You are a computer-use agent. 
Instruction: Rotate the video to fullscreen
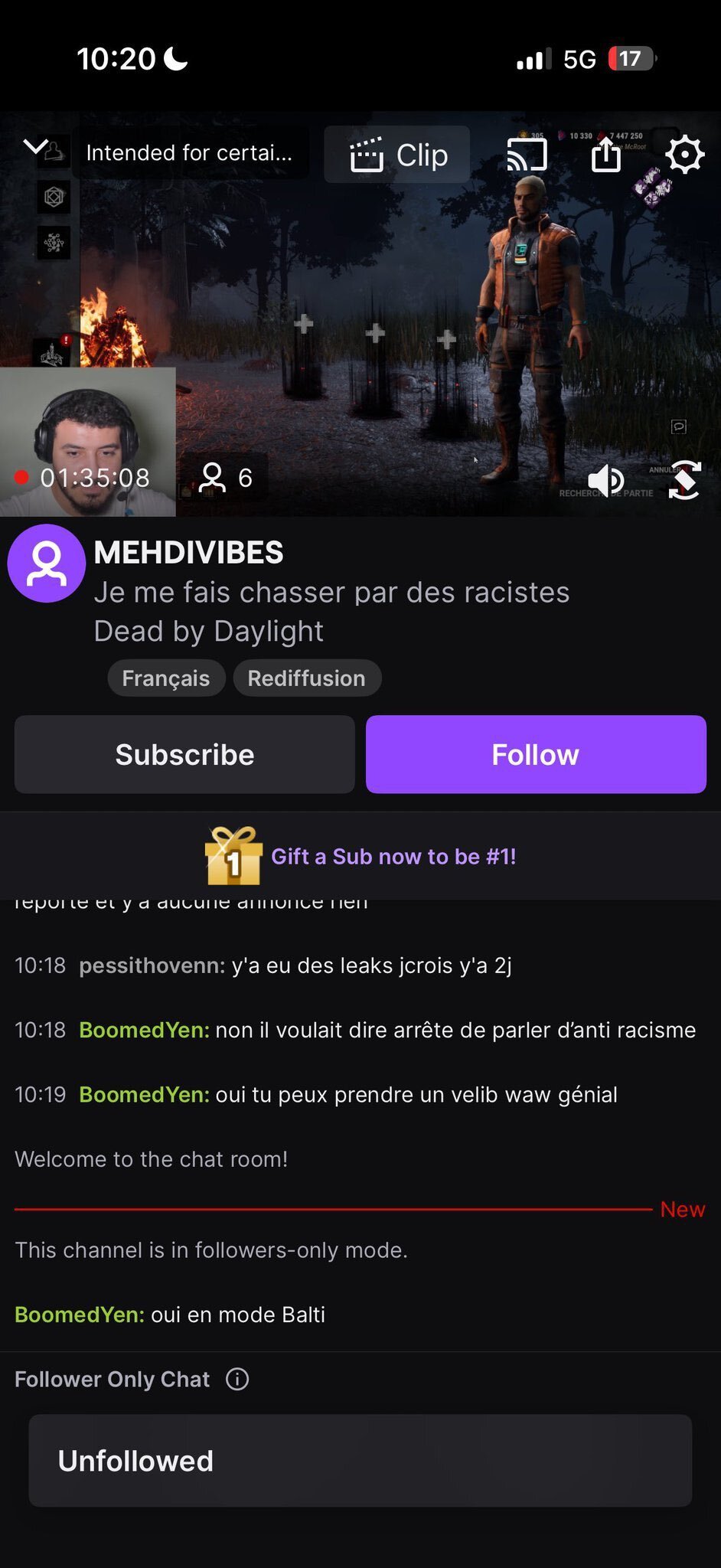(x=683, y=481)
